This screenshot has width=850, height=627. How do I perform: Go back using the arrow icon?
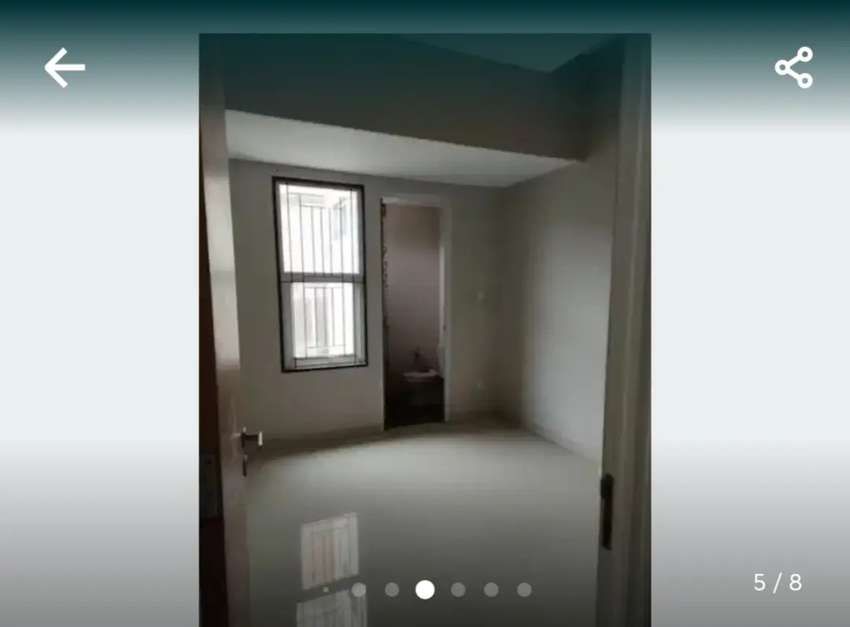pyautogui.click(x=65, y=68)
